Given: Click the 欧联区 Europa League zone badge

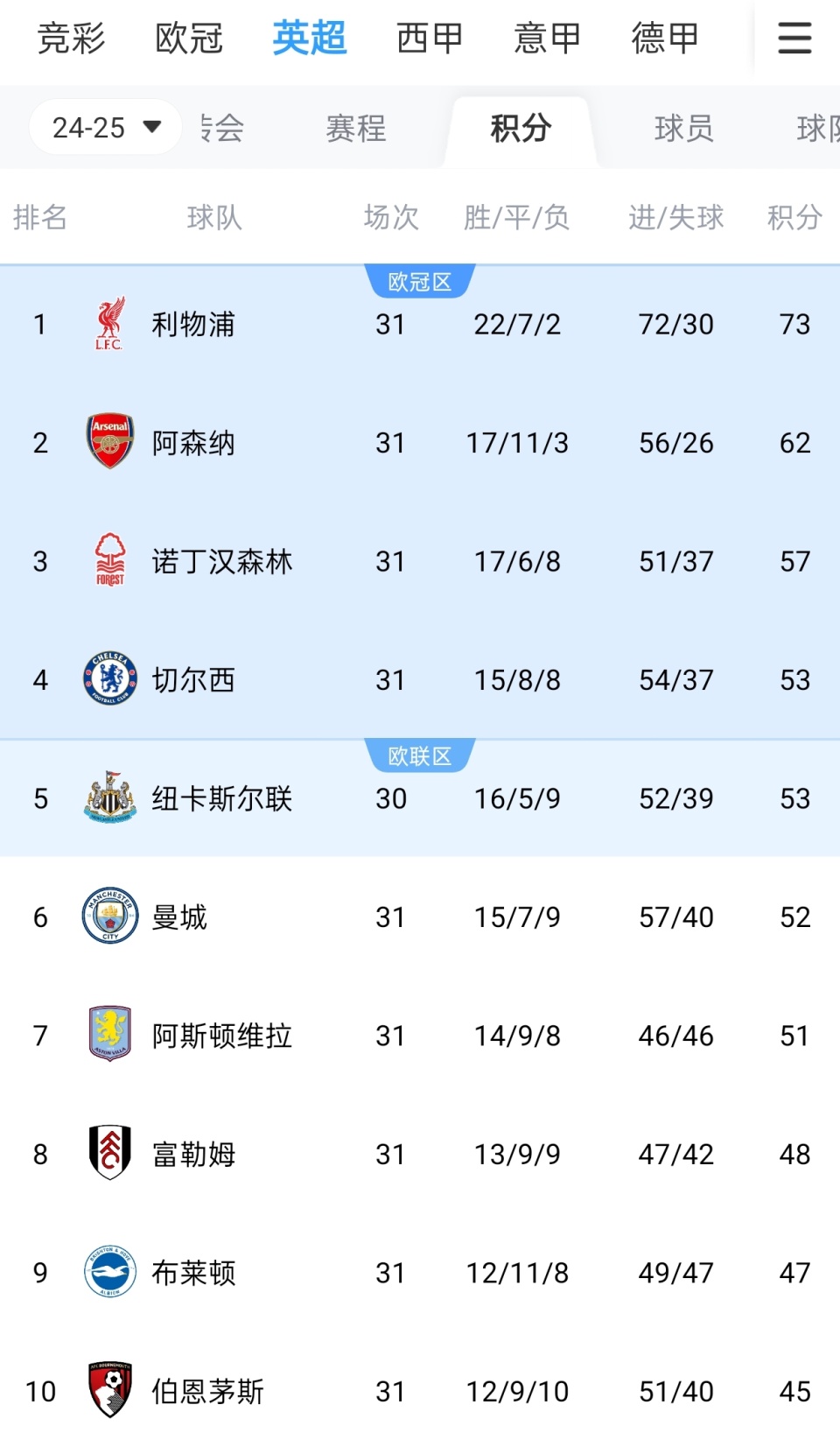Looking at the screenshot, I should pyautogui.click(x=419, y=754).
